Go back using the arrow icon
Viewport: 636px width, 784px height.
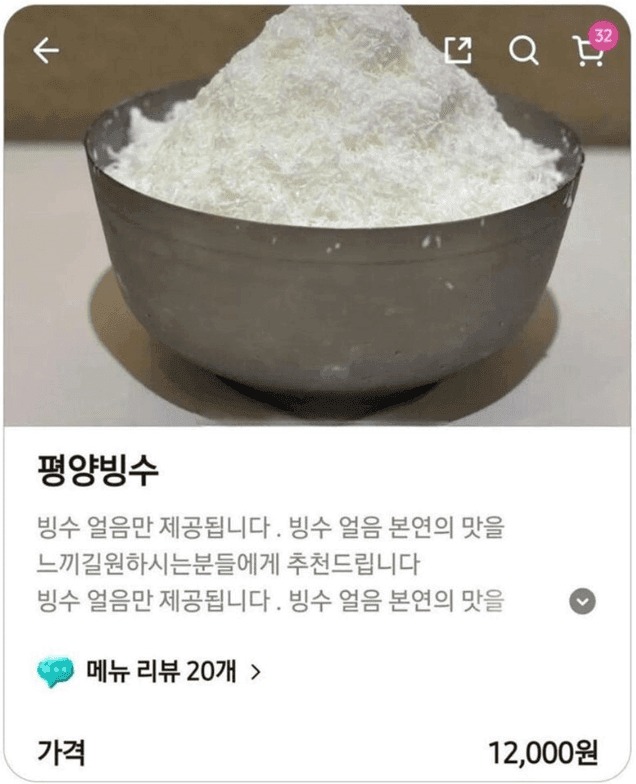pyautogui.click(x=46, y=51)
